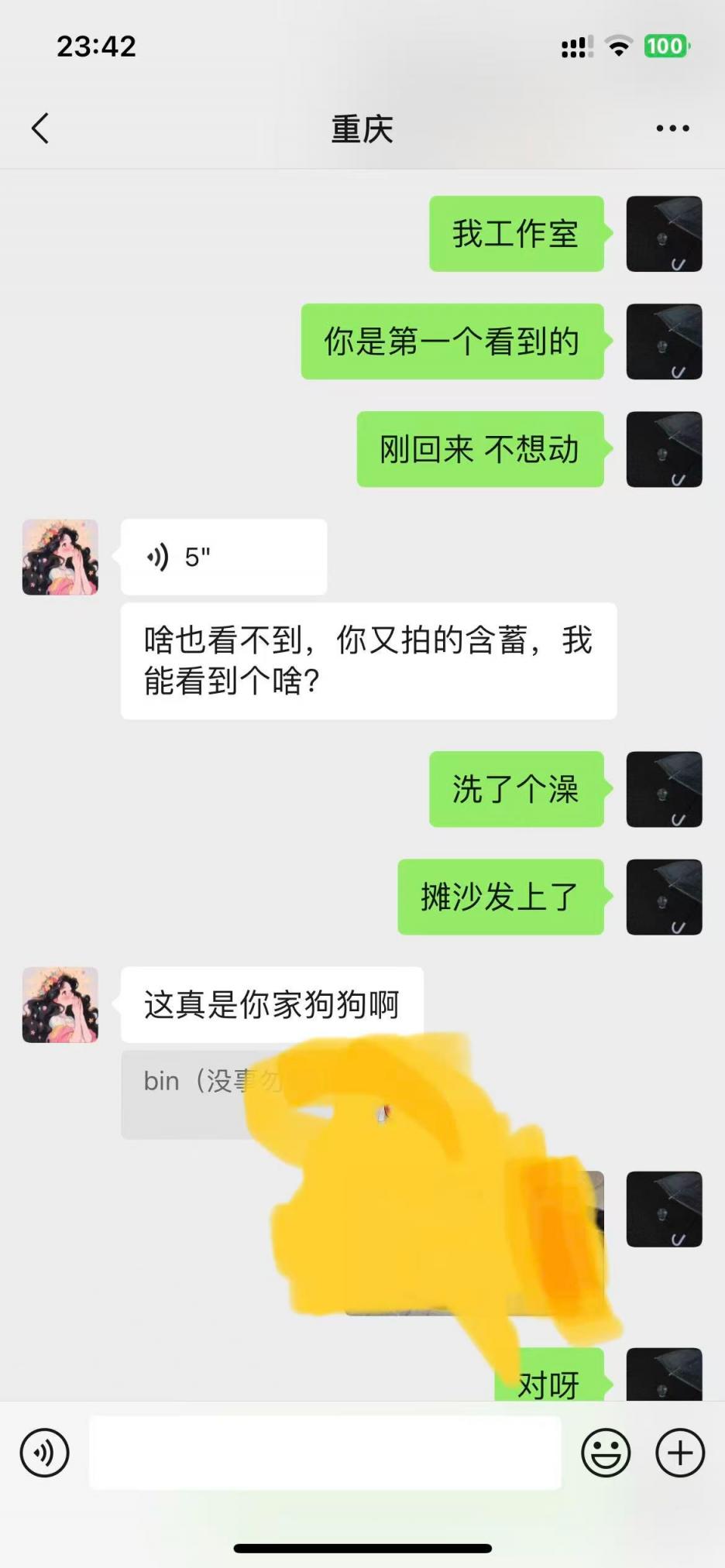
Task: Switch to voice input mode
Action: [x=44, y=1453]
